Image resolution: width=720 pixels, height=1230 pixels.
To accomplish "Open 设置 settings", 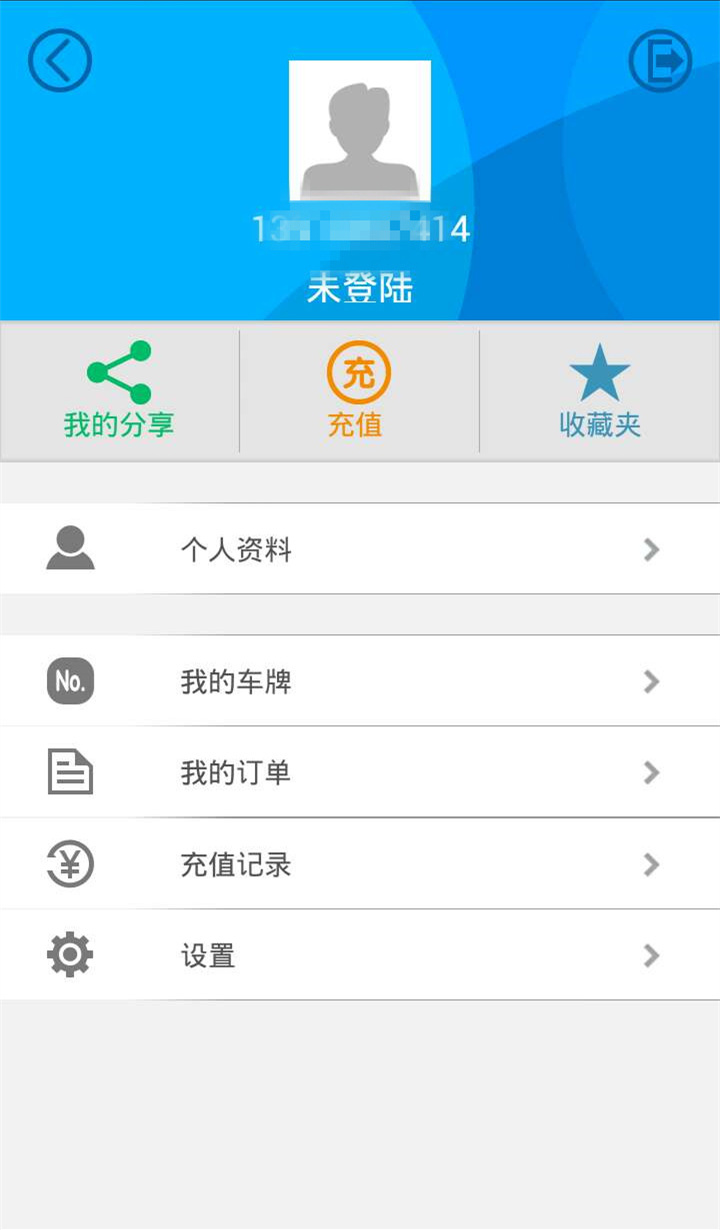I will [360, 955].
